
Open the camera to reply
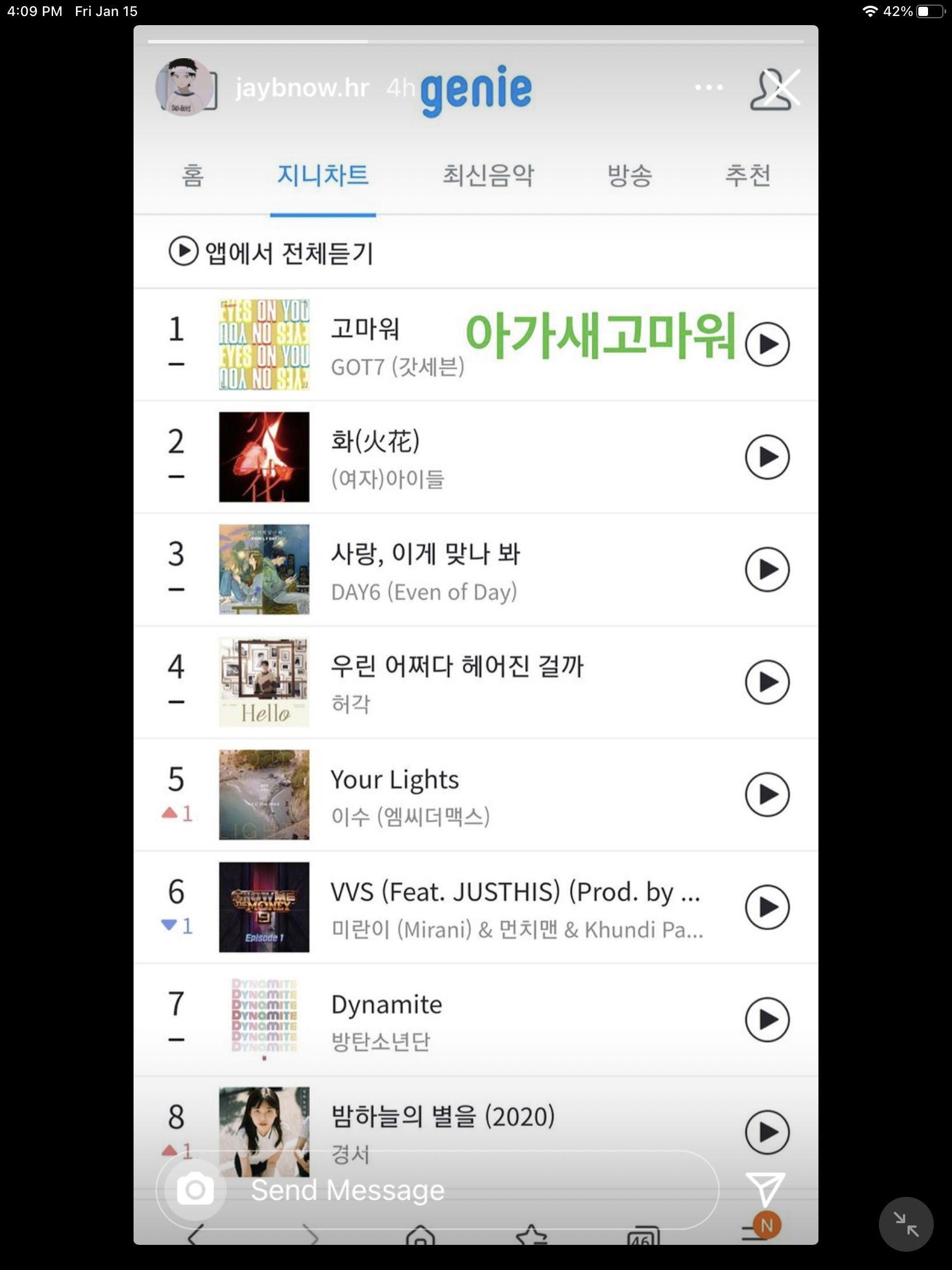point(195,1190)
